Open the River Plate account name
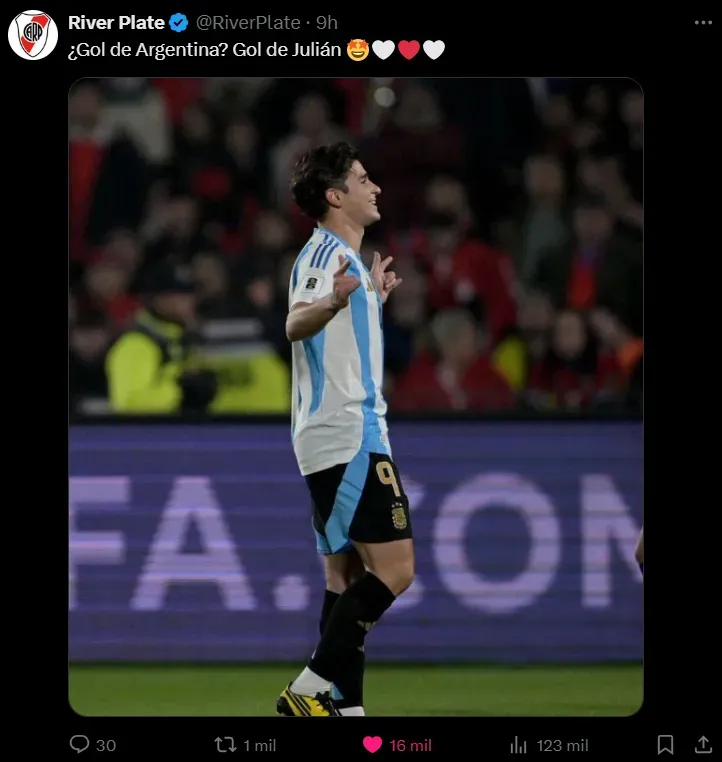722x762 pixels. 116,22
